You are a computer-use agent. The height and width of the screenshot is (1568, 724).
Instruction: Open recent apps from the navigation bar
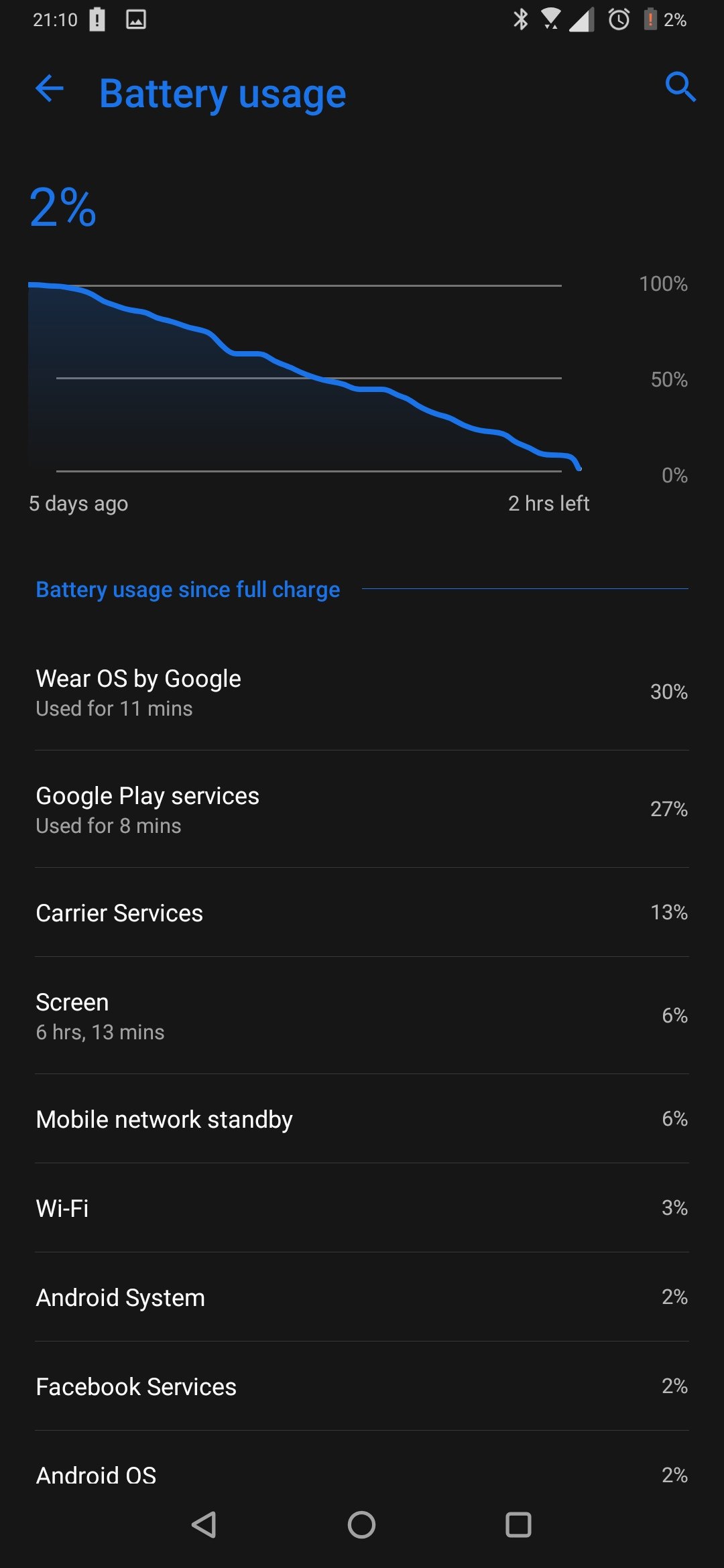click(x=518, y=1525)
